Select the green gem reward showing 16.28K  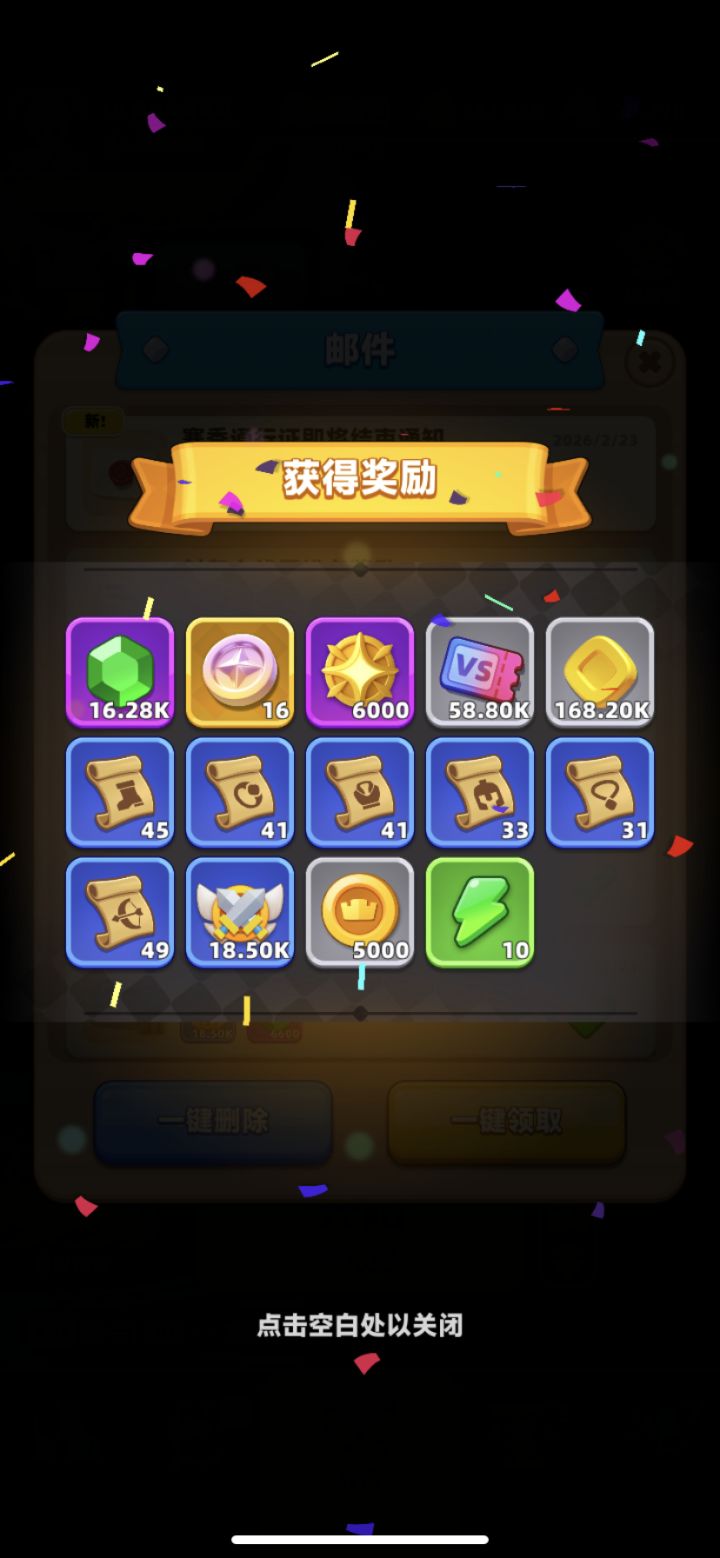pyautogui.click(x=120, y=672)
